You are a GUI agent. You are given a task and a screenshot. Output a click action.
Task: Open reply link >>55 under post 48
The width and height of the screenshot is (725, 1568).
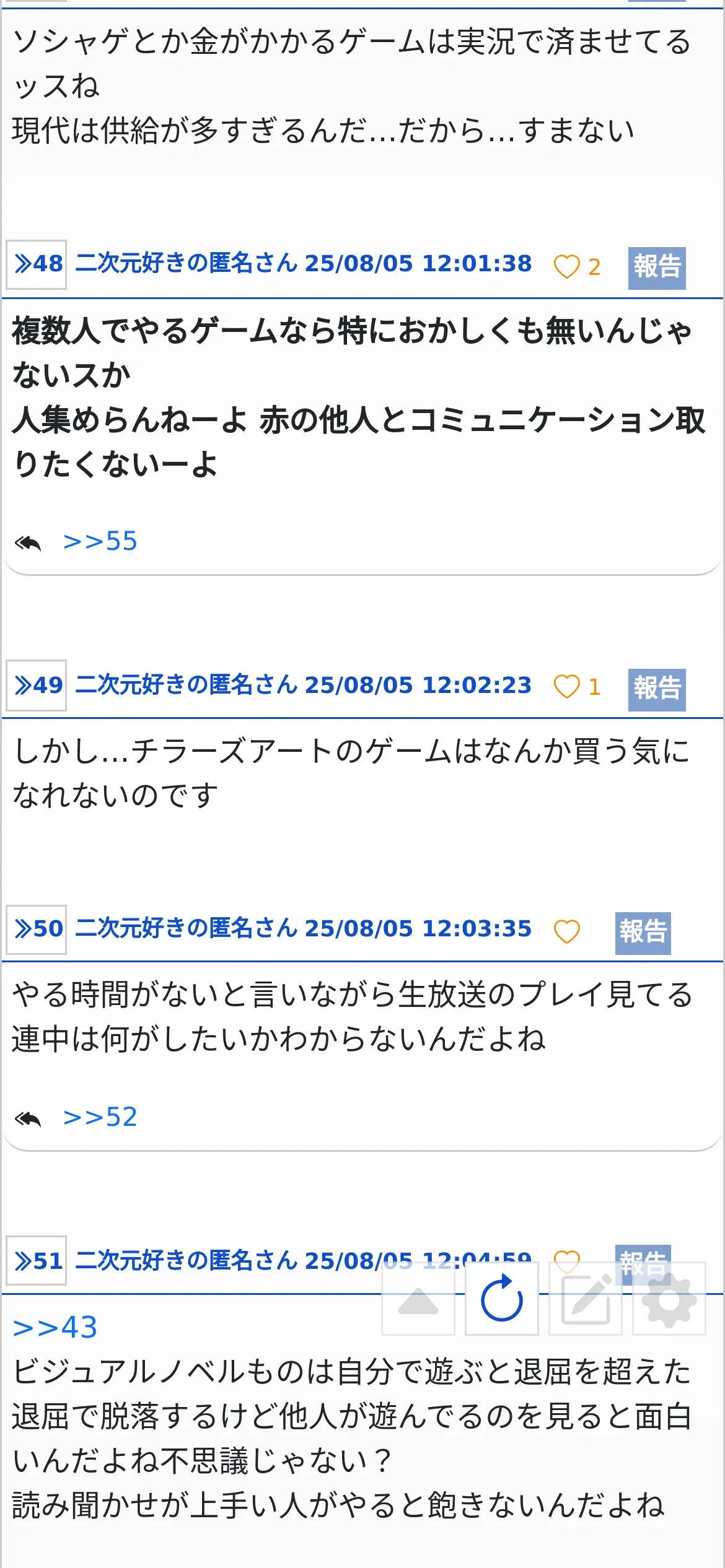pyautogui.click(x=100, y=542)
